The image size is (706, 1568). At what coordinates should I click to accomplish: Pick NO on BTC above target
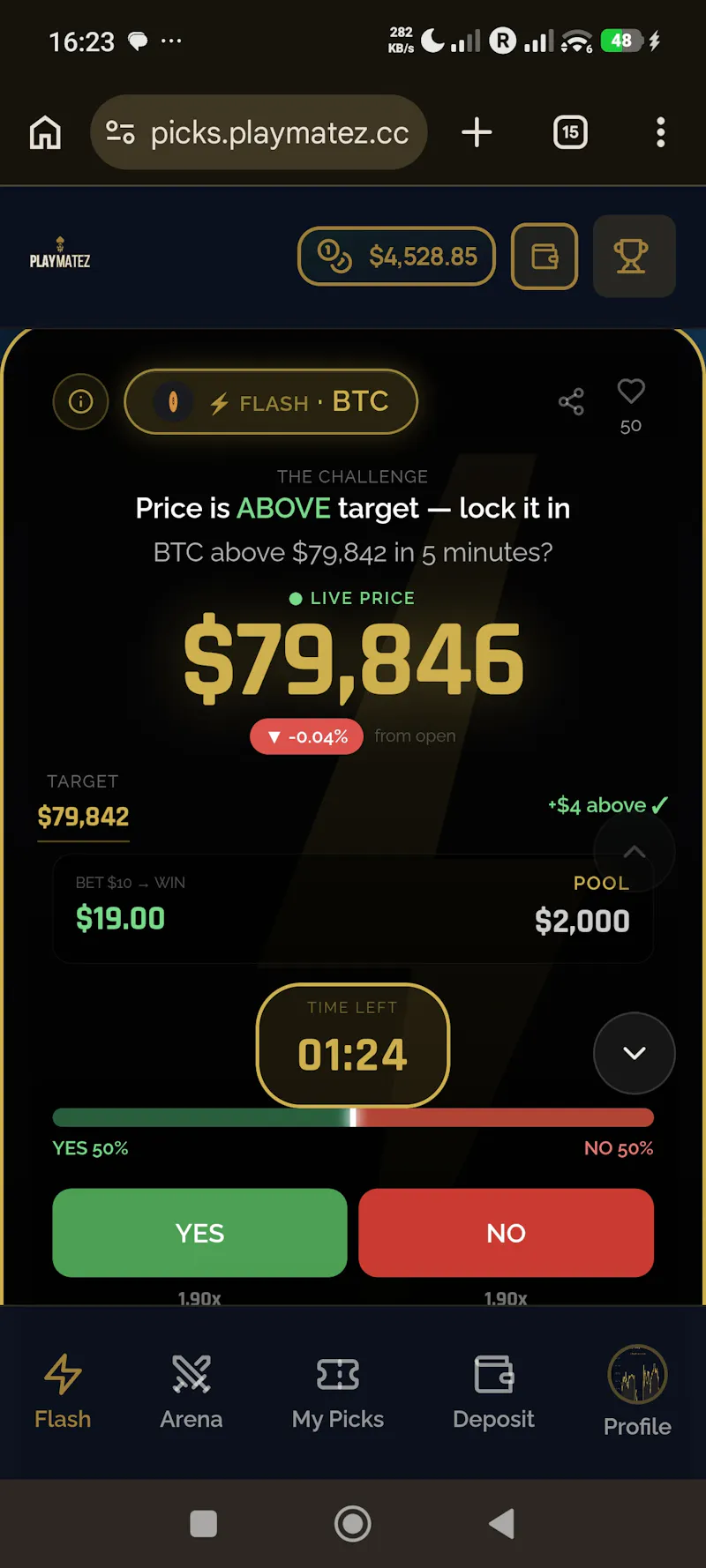[x=506, y=1233]
